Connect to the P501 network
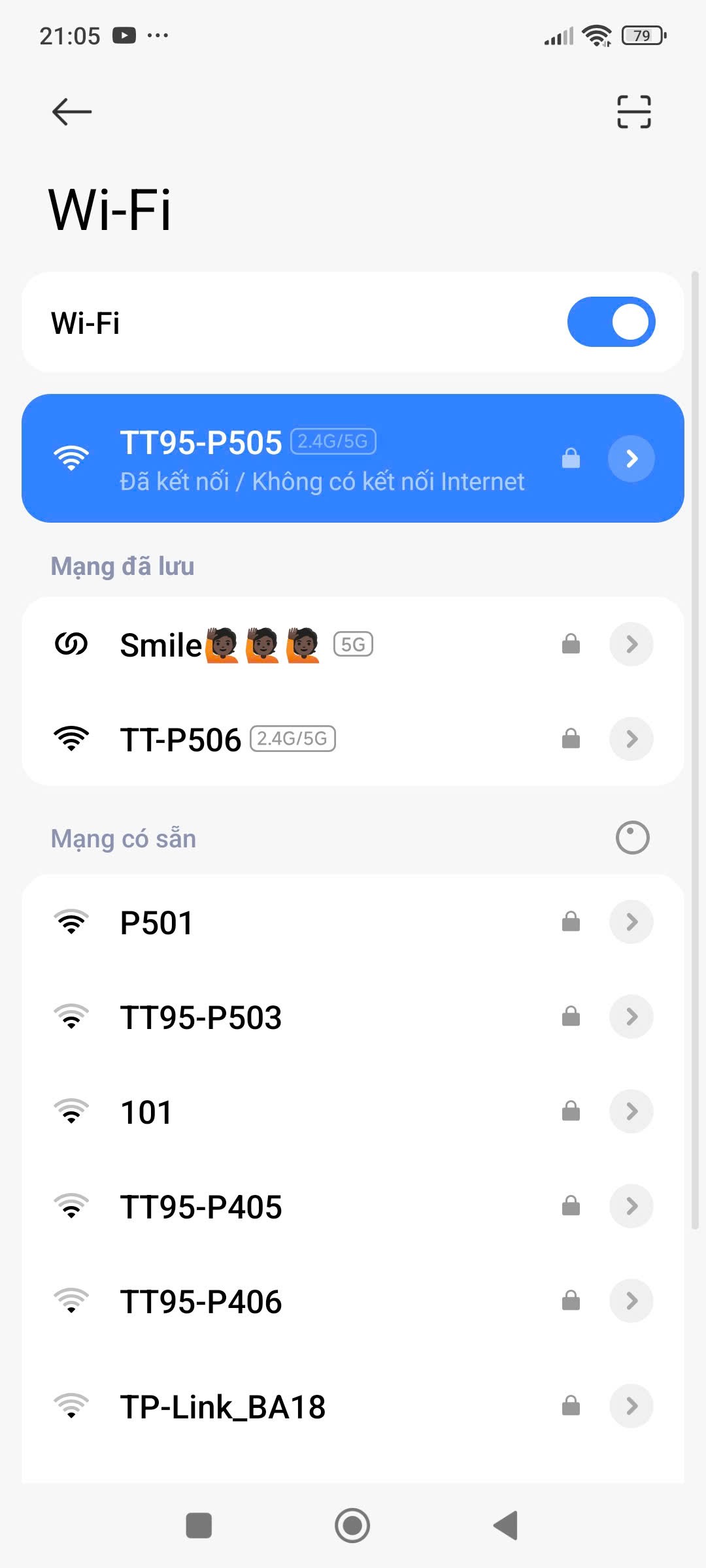 point(261,923)
